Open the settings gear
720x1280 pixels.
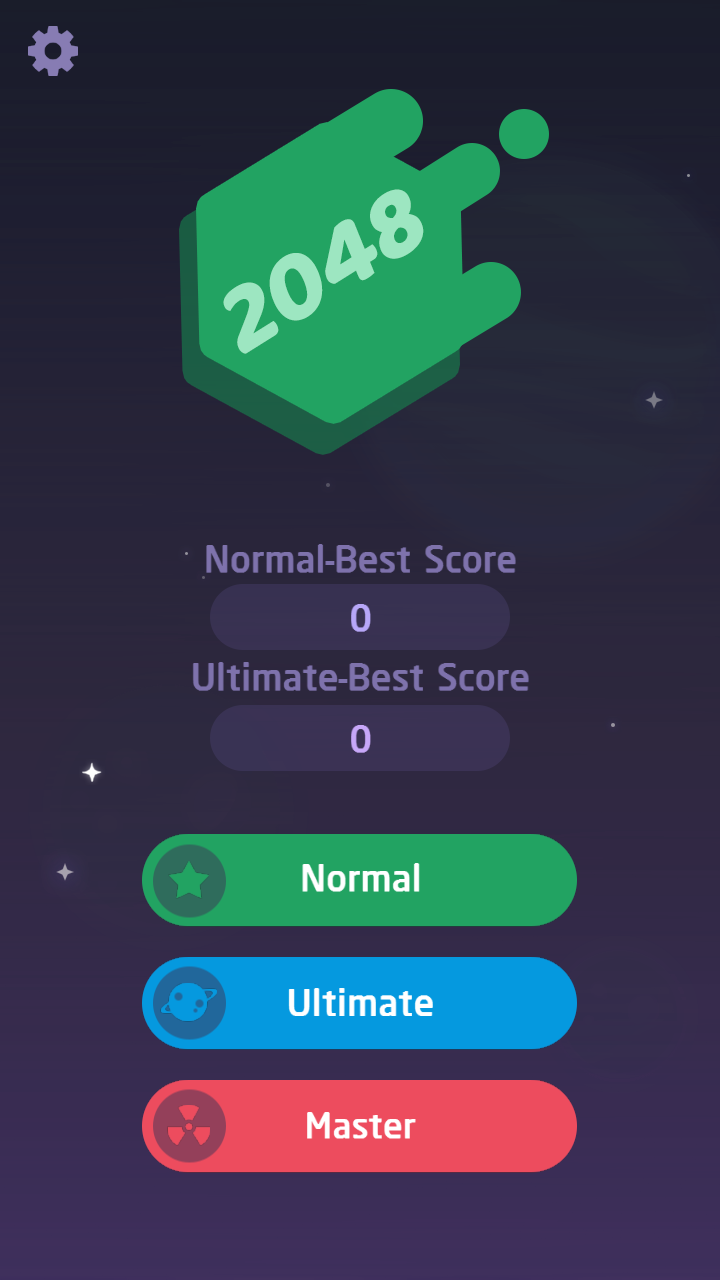[53, 51]
